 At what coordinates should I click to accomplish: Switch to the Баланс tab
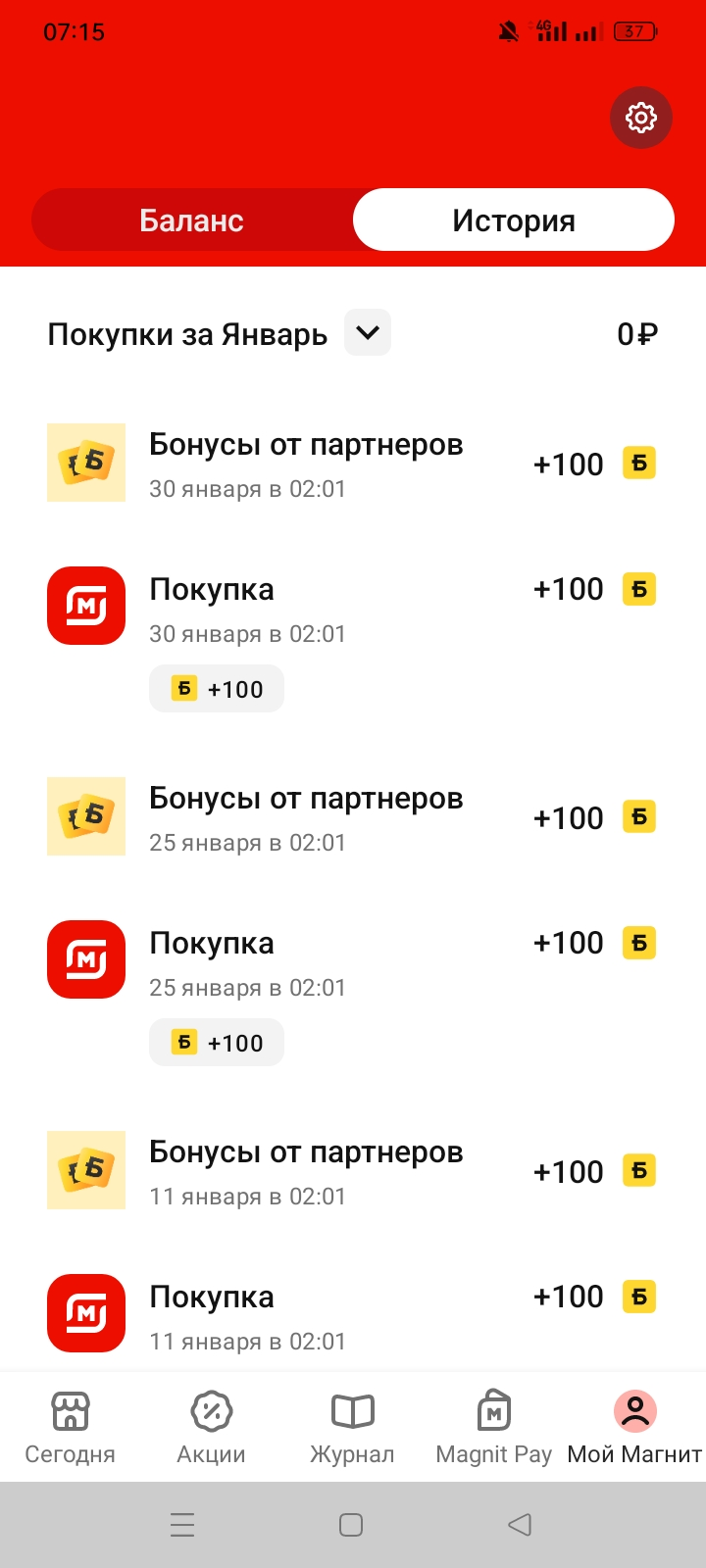192,220
